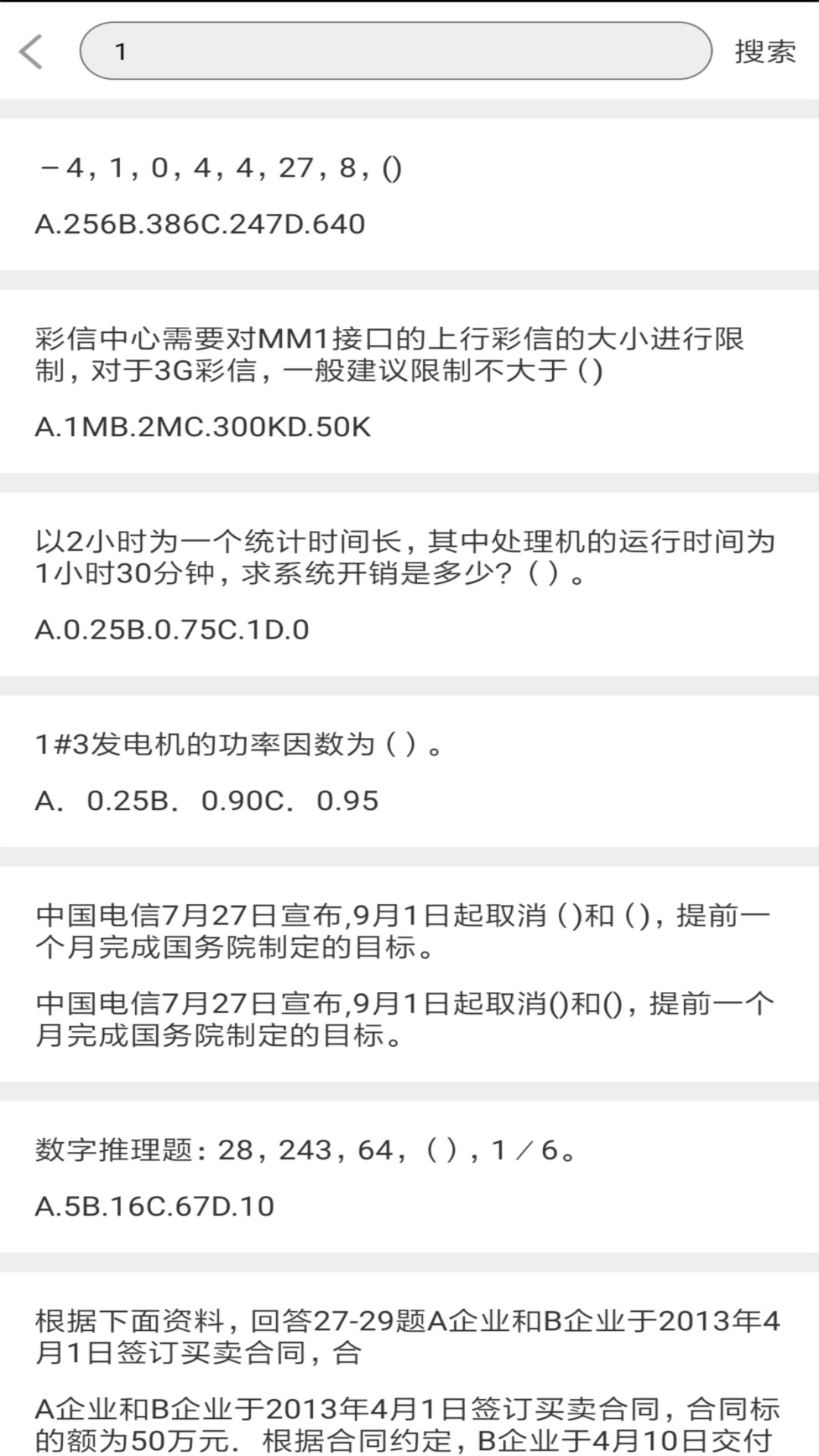Tap the top header bar area
This screenshot has width=819, height=1456.
pyautogui.click(x=409, y=52)
